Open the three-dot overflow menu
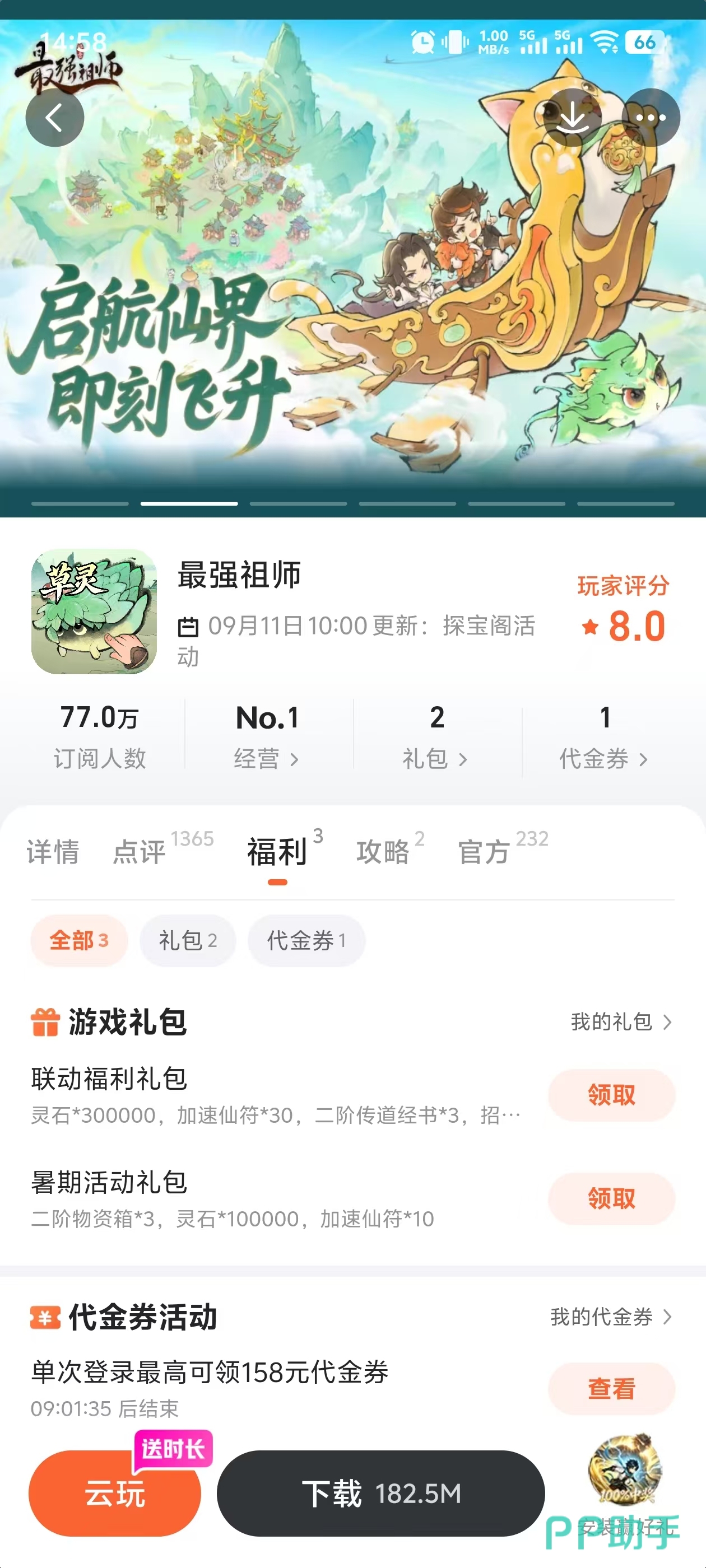706x1568 pixels. click(x=651, y=118)
